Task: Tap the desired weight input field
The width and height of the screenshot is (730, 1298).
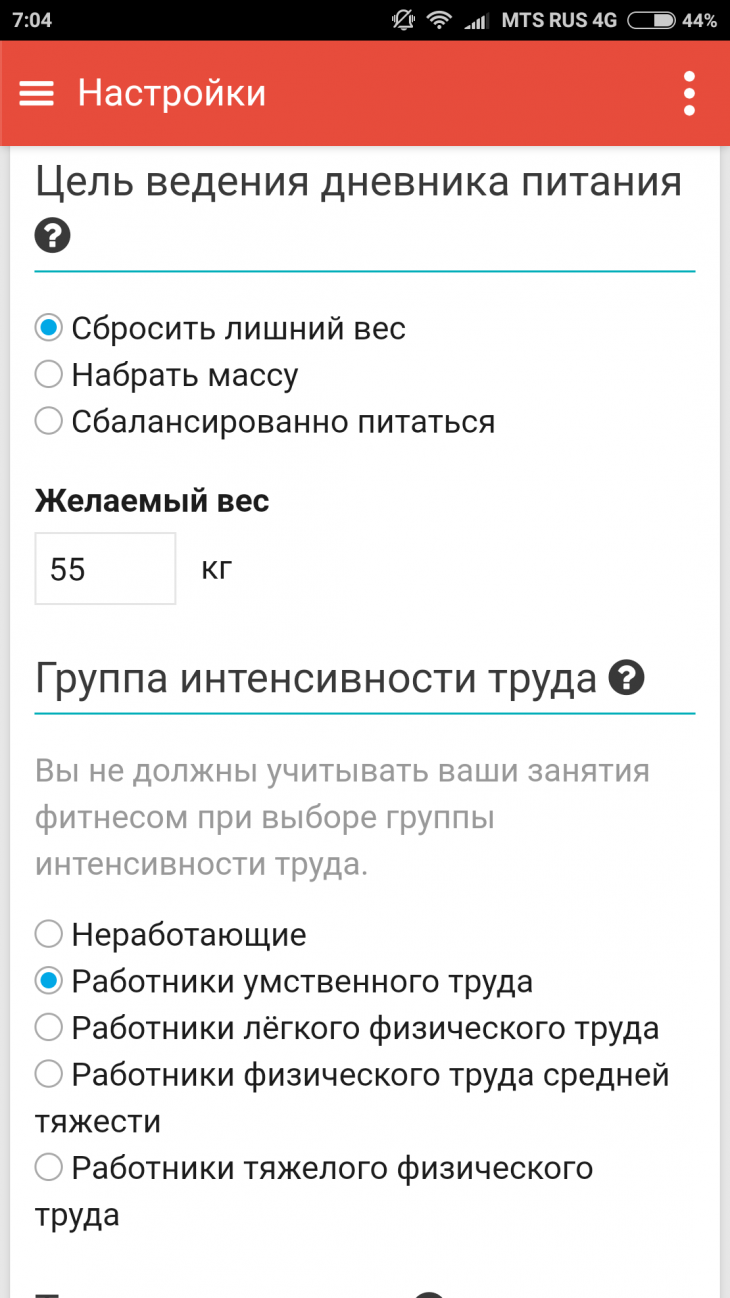Action: point(105,569)
